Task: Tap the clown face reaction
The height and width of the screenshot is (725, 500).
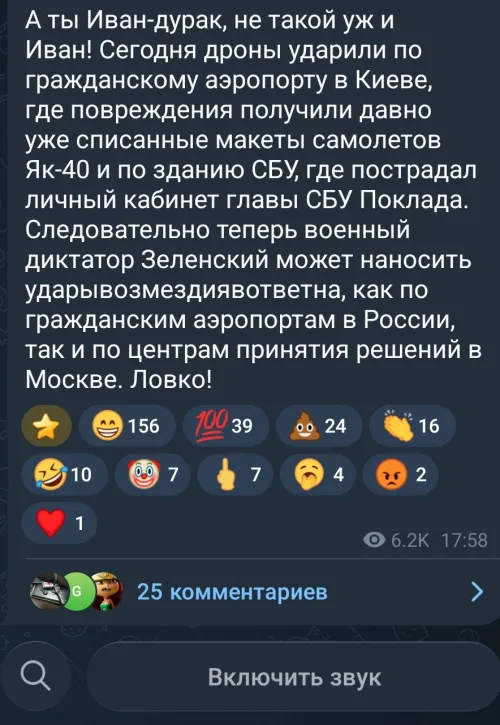Action: click(x=153, y=474)
